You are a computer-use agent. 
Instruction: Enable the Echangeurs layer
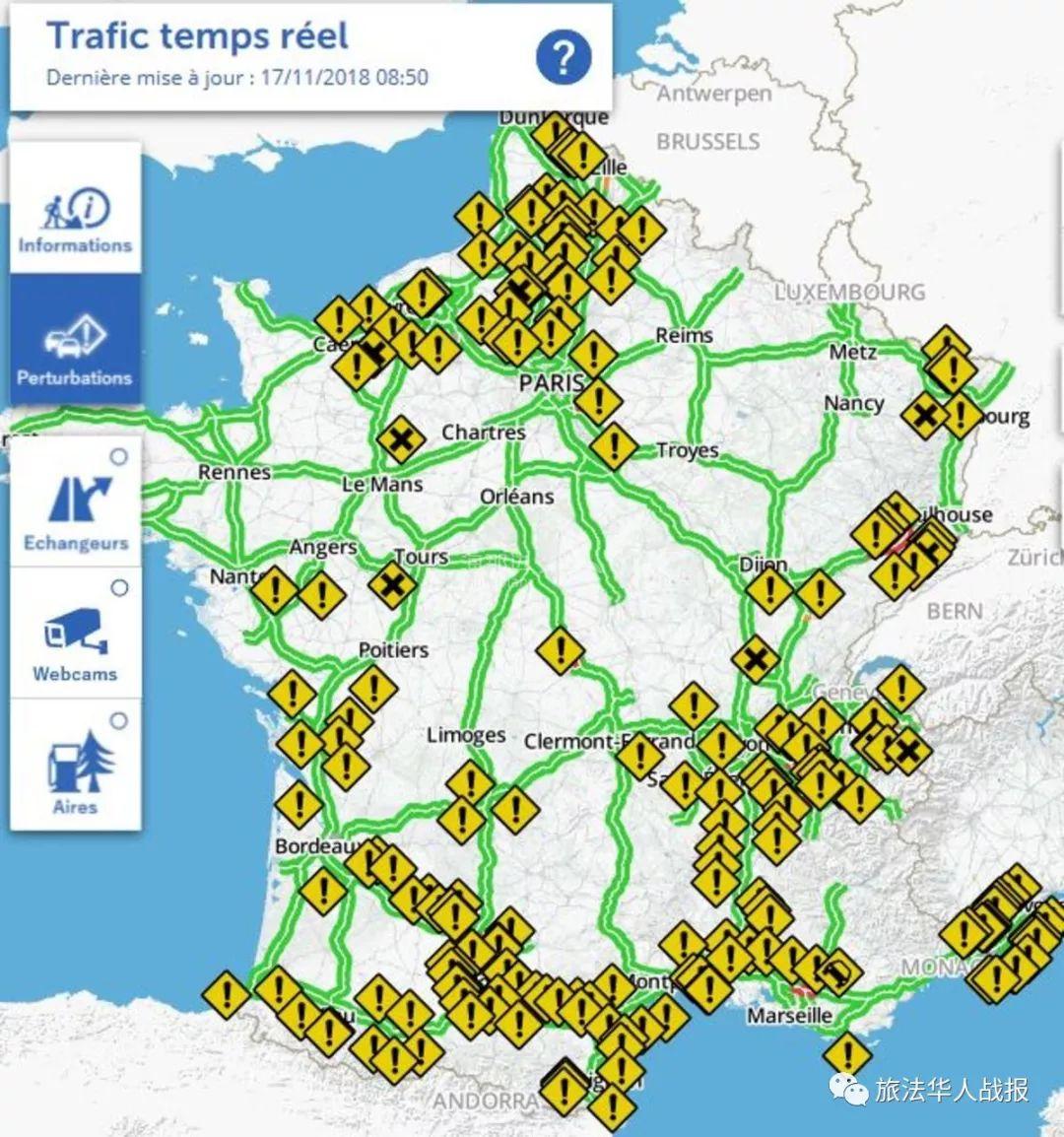[75, 506]
